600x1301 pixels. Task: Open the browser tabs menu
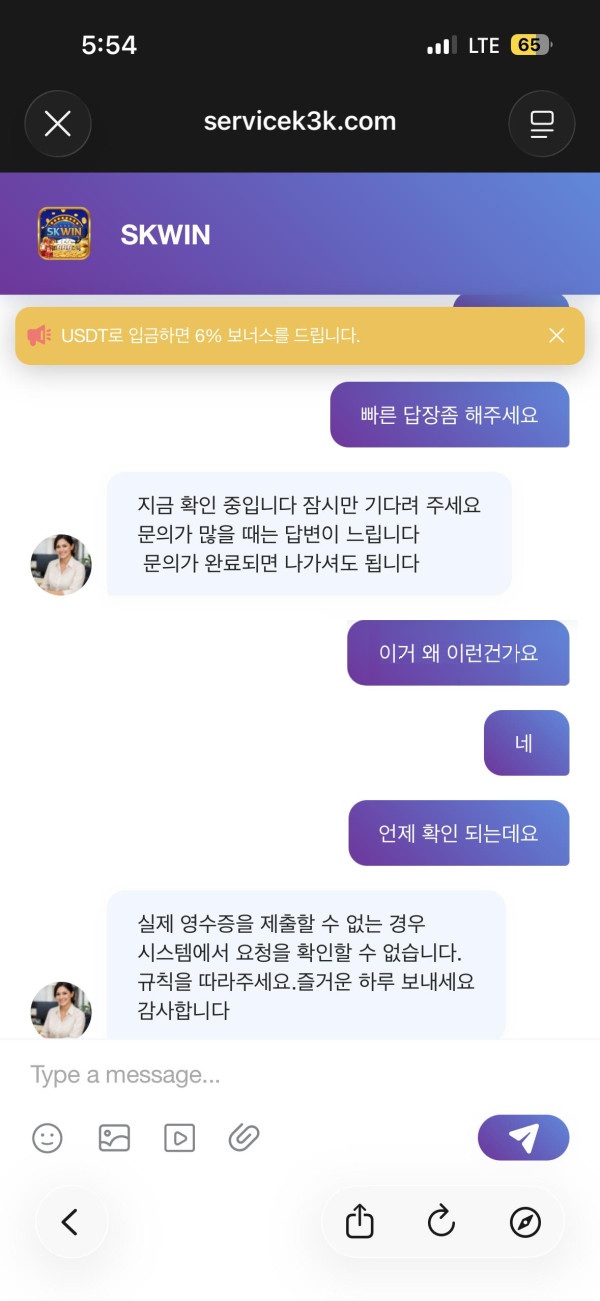(x=541, y=124)
